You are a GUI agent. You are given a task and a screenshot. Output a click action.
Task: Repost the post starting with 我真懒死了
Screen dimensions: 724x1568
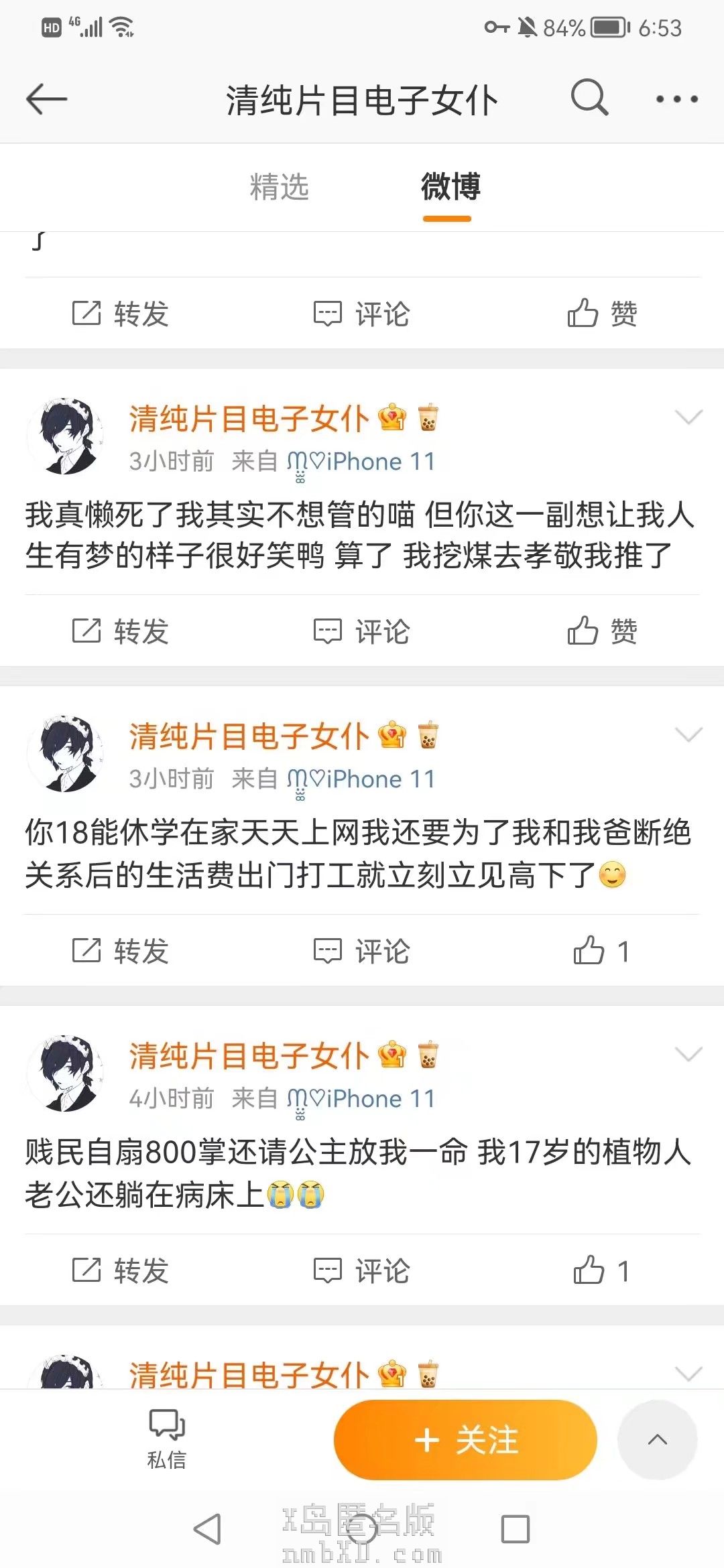coord(121,631)
